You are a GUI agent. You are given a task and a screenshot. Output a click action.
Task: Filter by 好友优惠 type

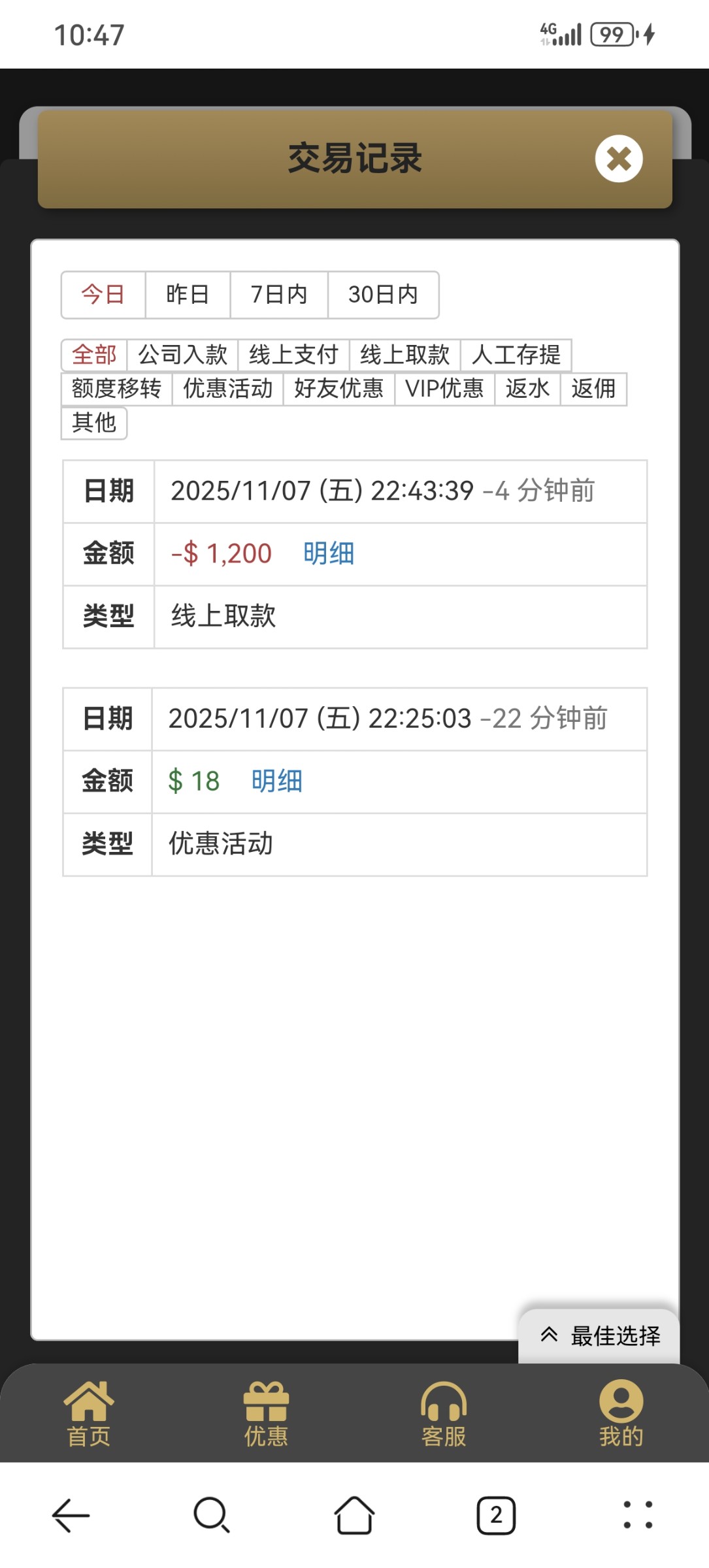(x=338, y=389)
